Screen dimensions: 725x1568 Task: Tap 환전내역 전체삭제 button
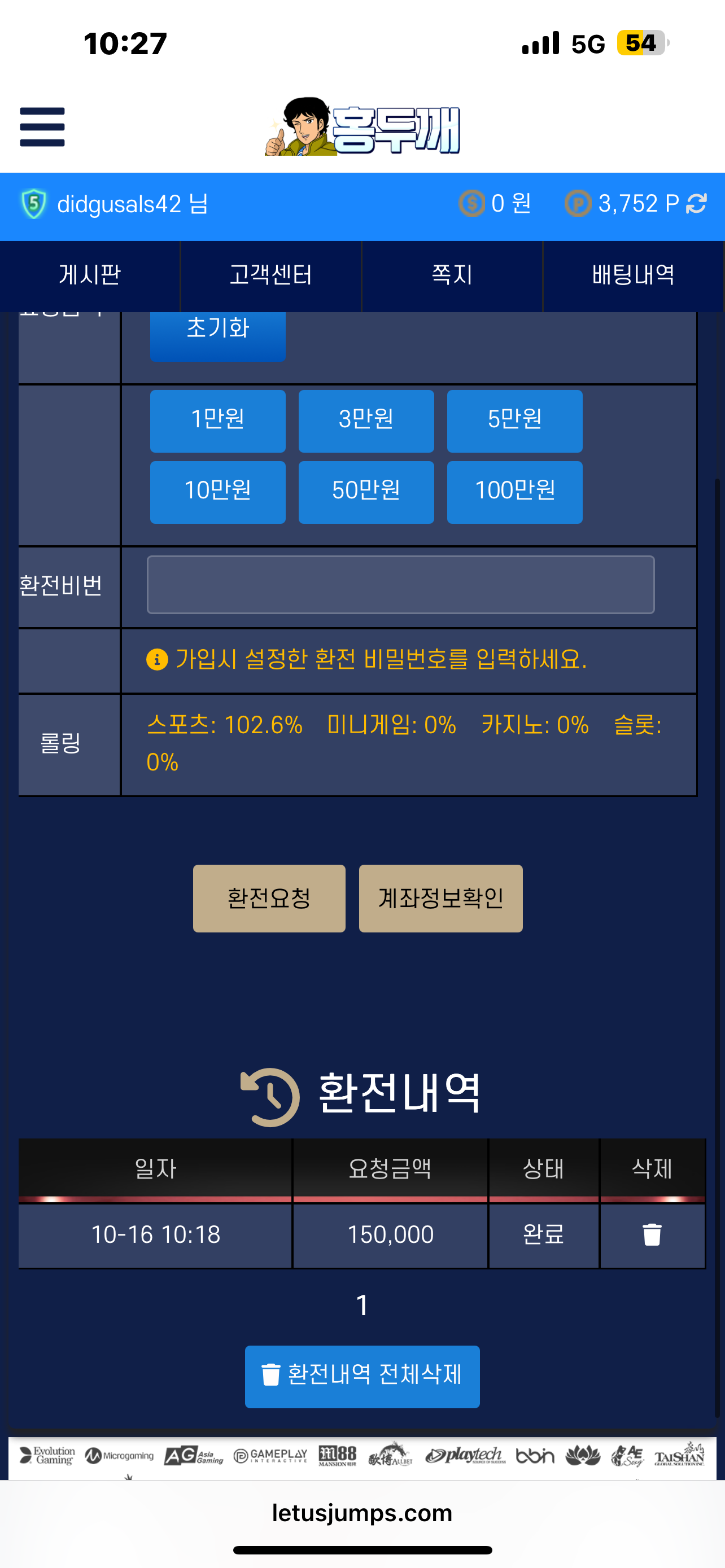(362, 1376)
